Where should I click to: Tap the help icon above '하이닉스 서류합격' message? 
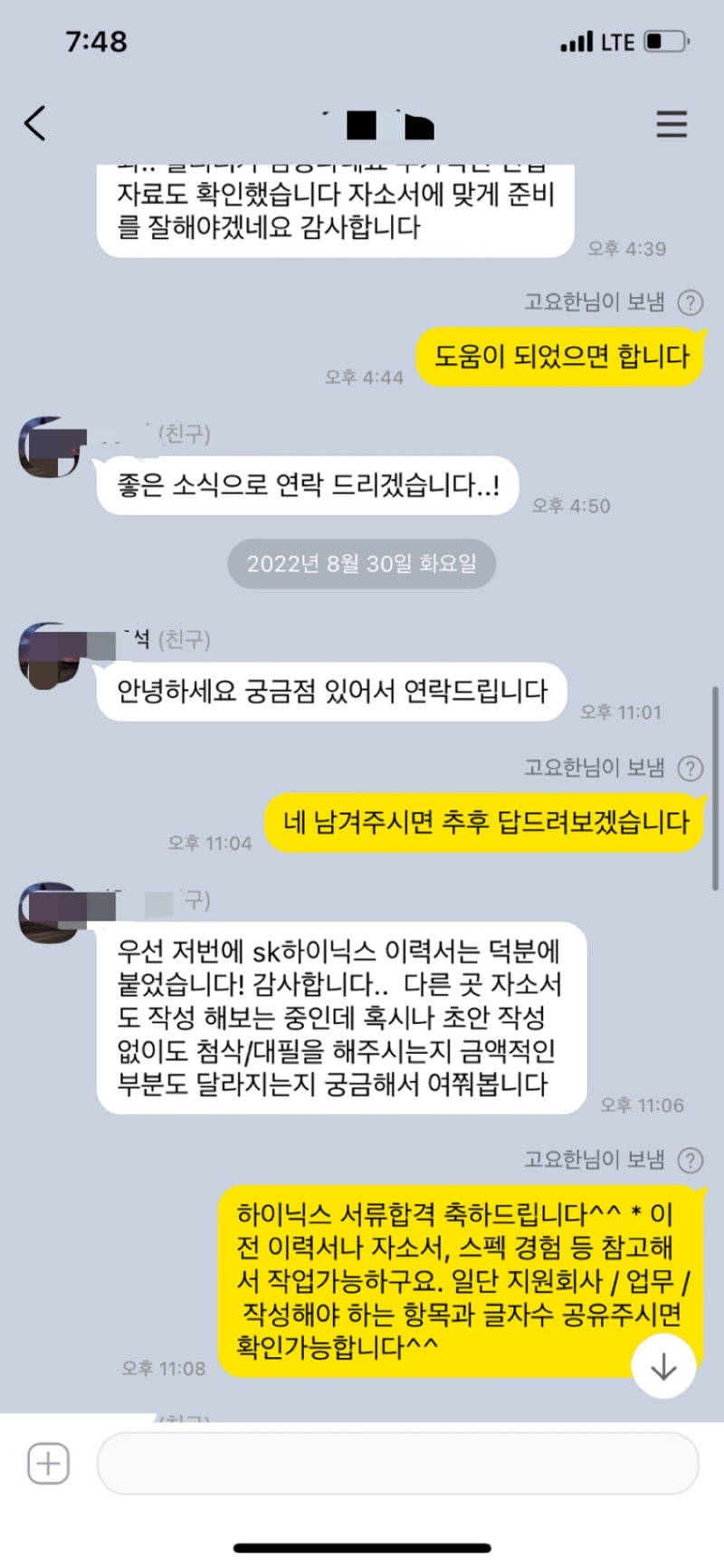point(691,1160)
